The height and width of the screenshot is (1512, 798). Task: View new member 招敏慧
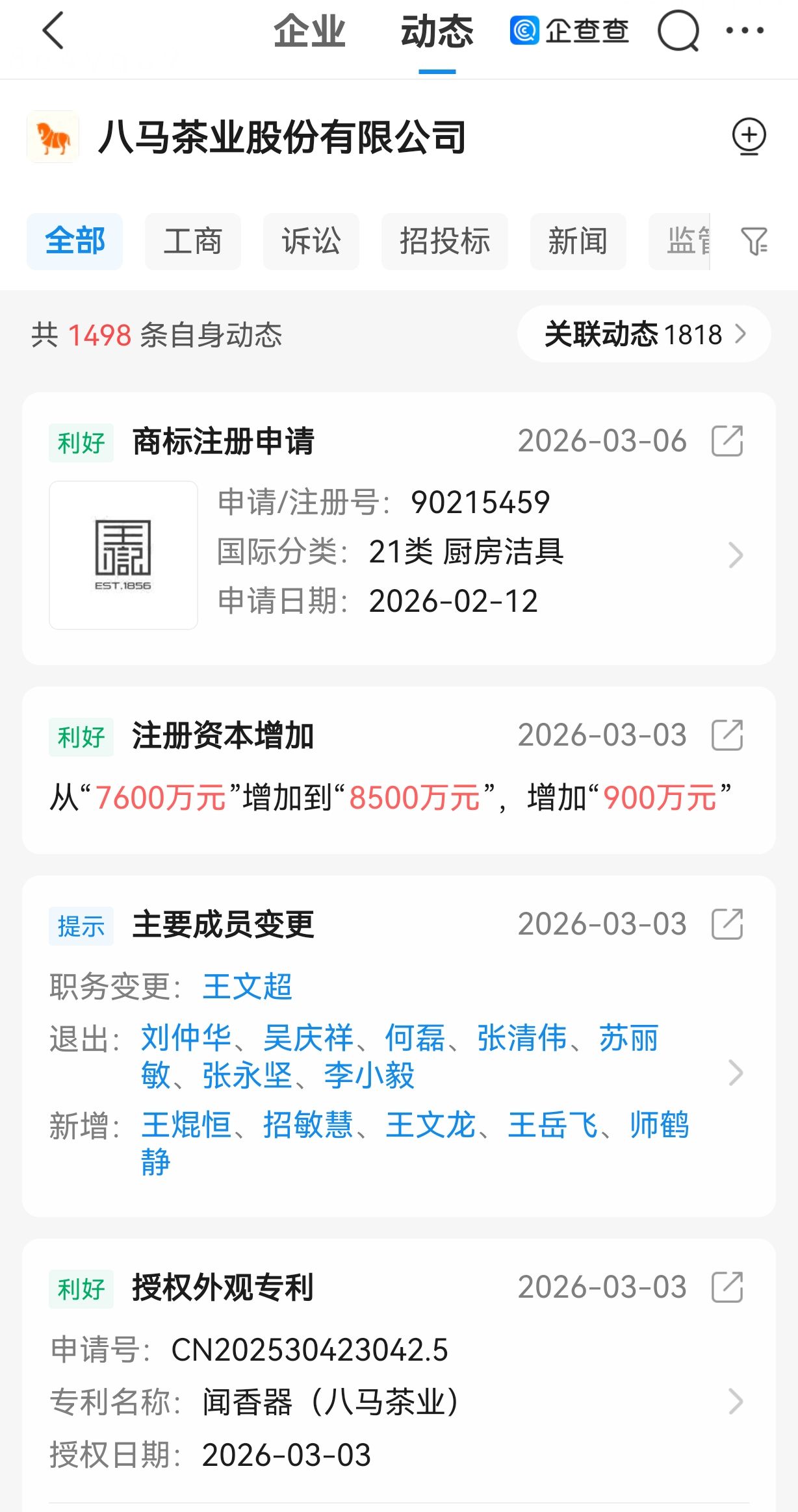coord(307,1125)
